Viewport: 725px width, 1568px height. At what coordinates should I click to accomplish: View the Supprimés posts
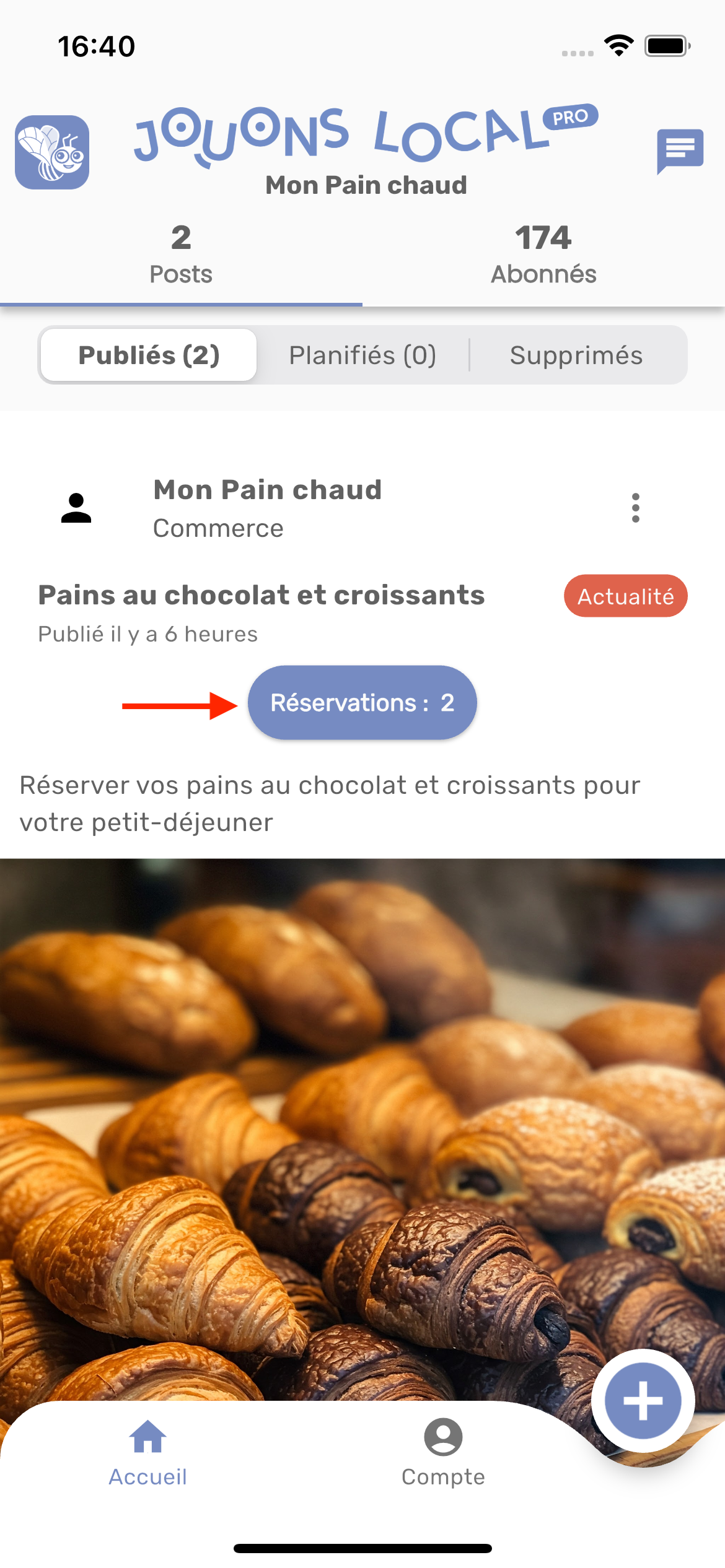pyautogui.click(x=576, y=355)
